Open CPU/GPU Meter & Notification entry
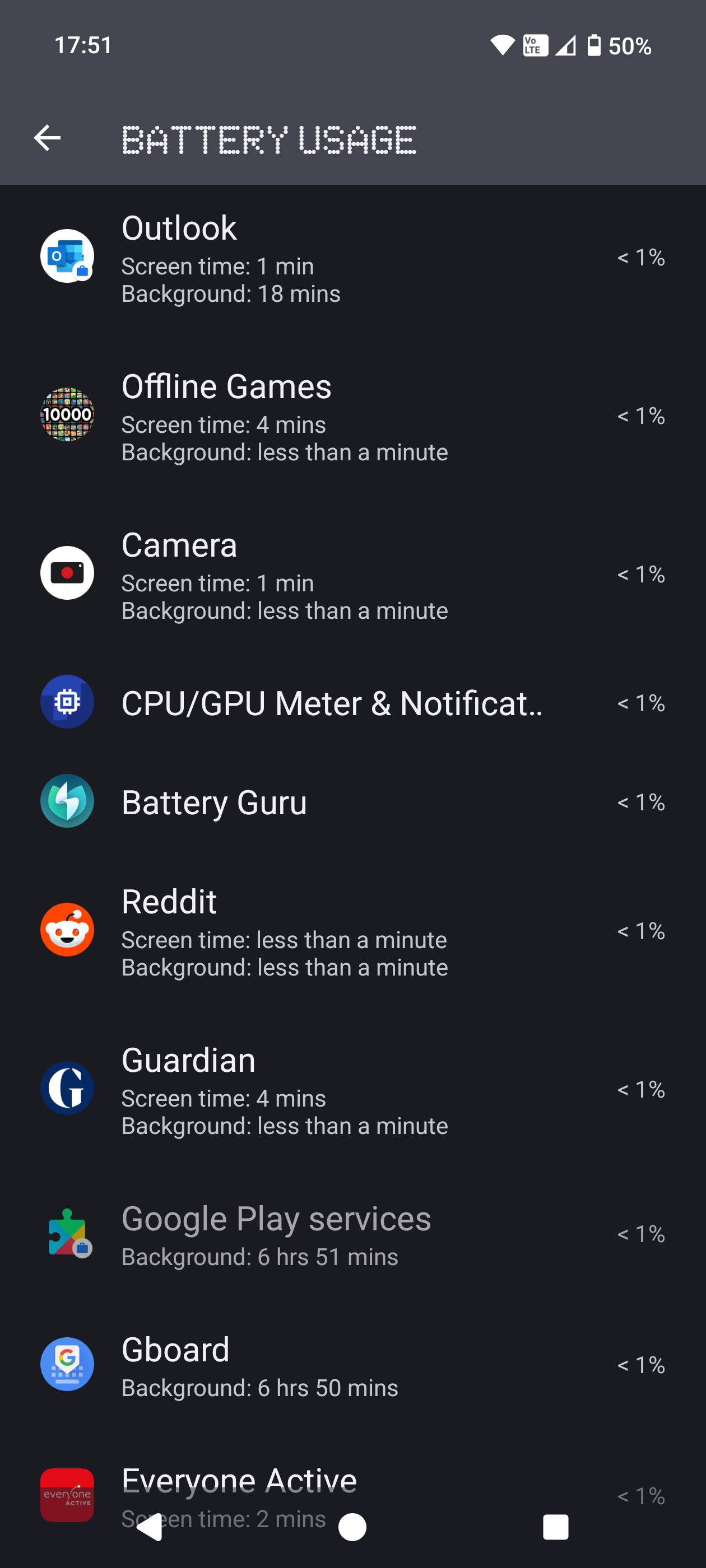The width and height of the screenshot is (706, 1568). click(x=352, y=702)
